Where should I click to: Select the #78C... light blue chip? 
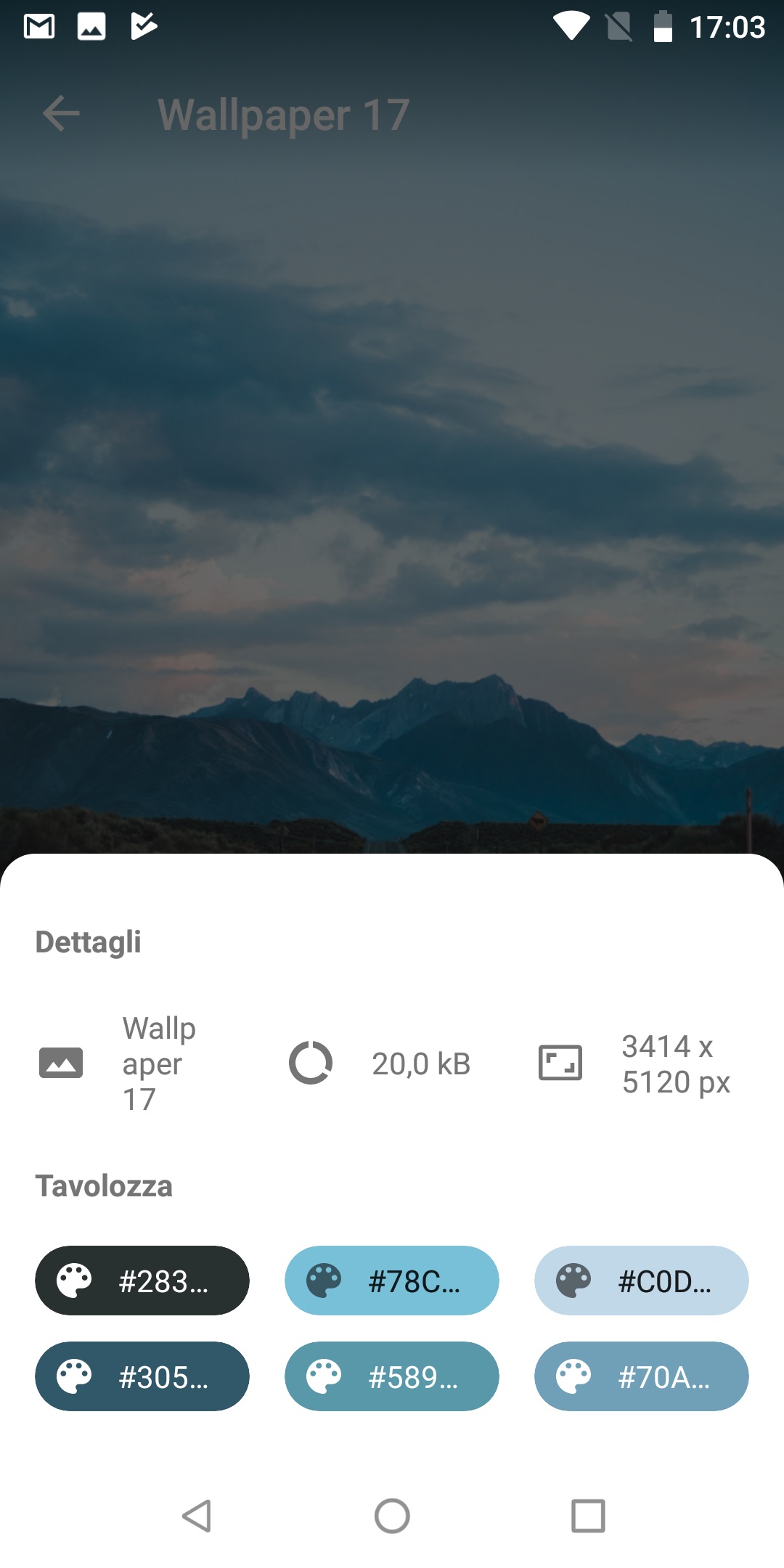coord(392,1281)
